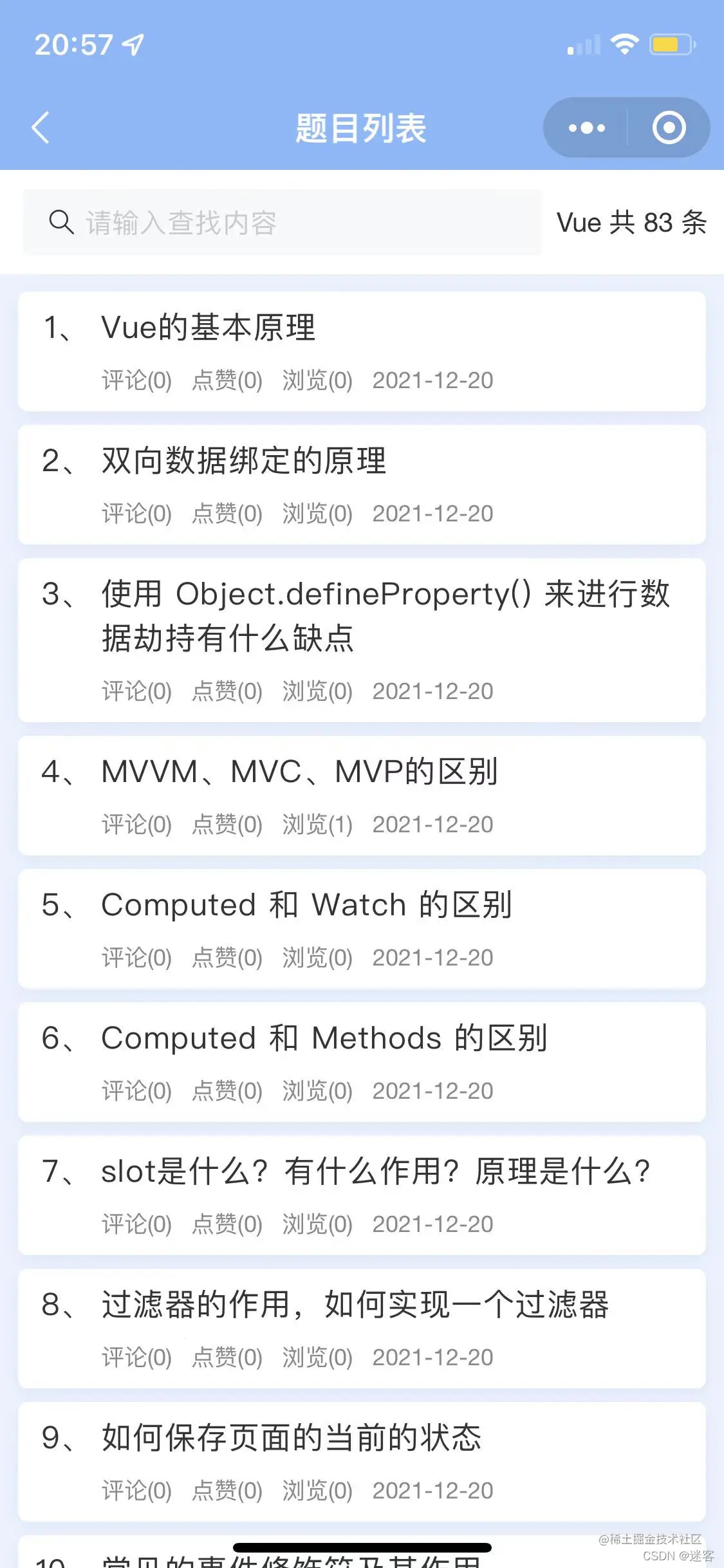
Task: Open Computed 和 Watch 的区别
Action: coord(362,929)
